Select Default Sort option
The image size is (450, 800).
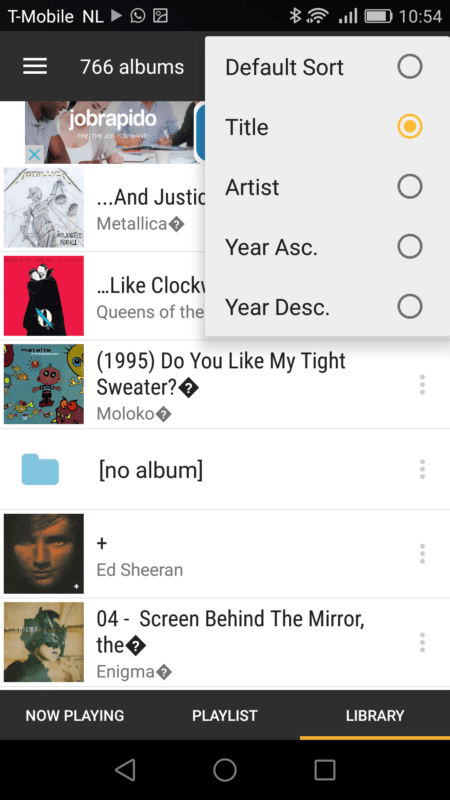327,67
